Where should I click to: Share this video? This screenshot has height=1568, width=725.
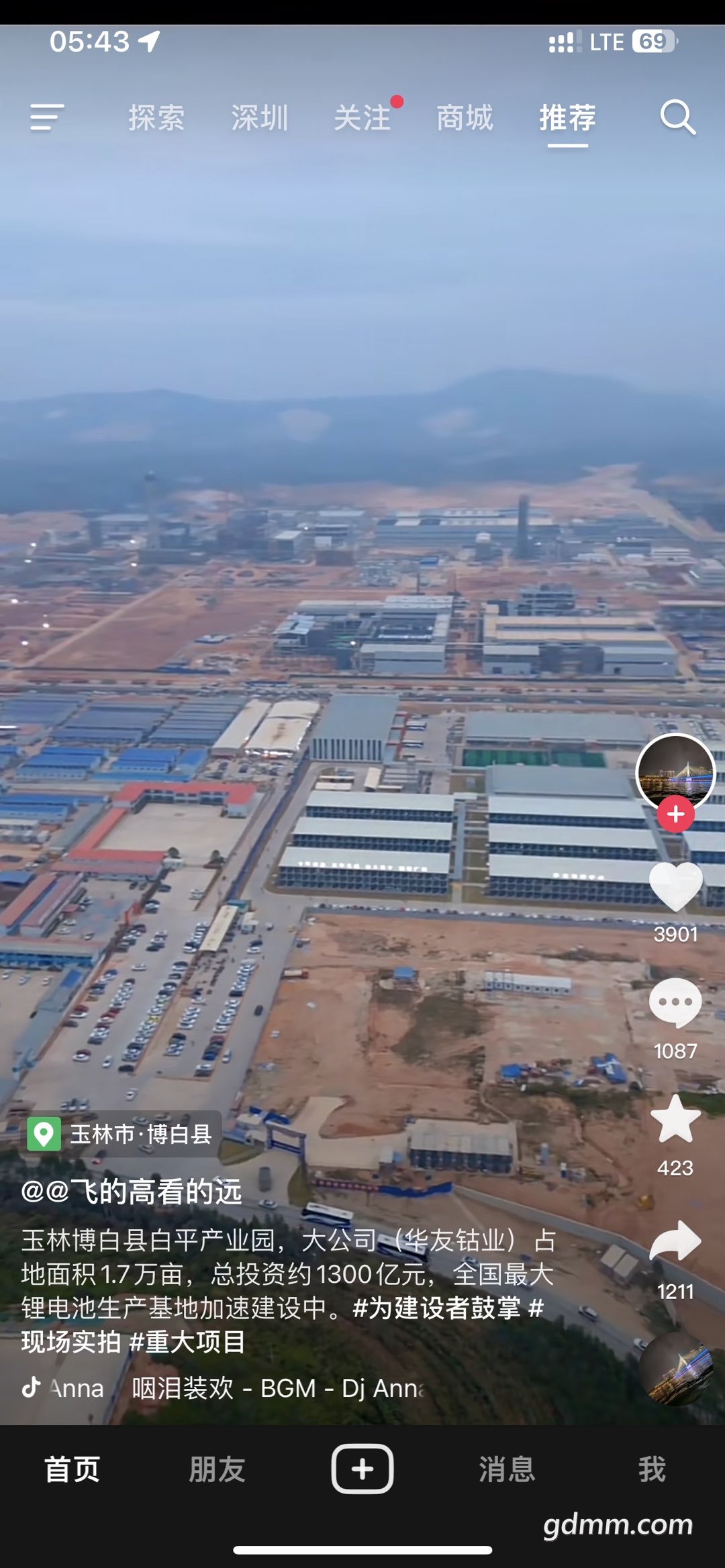tap(675, 1241)
